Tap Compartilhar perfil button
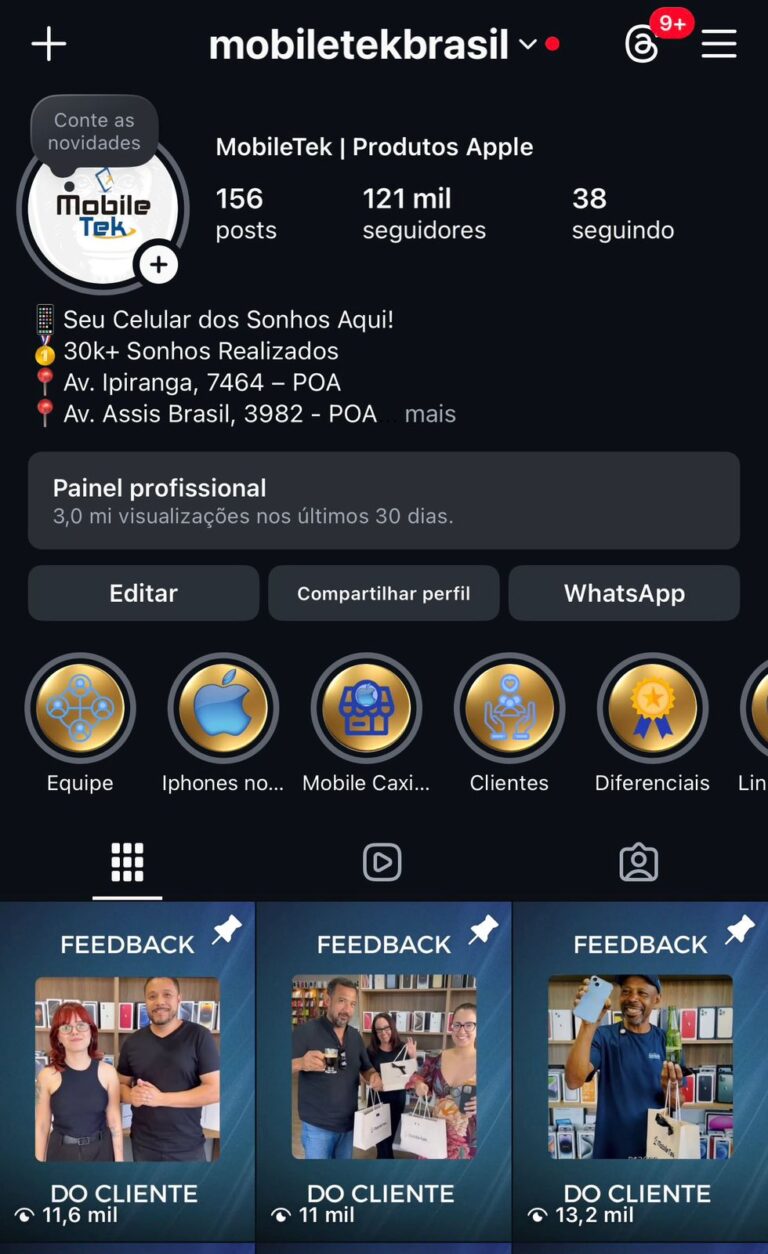The height and width of the screenshot is (1254, 768). [383, 593]
